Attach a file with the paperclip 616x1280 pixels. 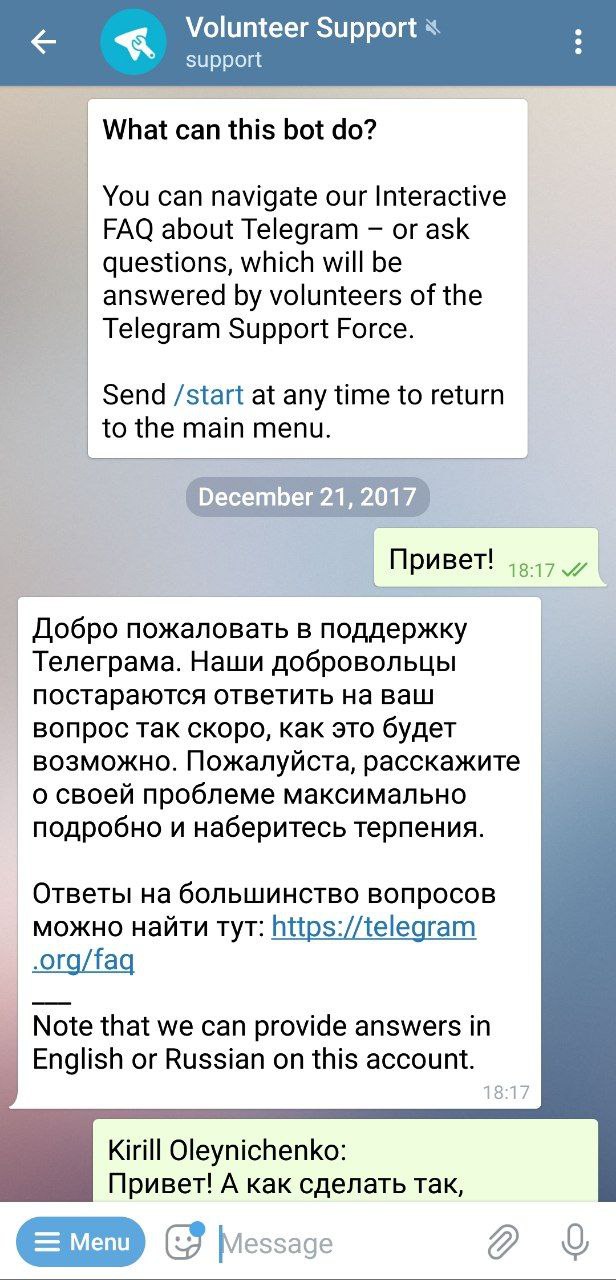click(503, 1242)
